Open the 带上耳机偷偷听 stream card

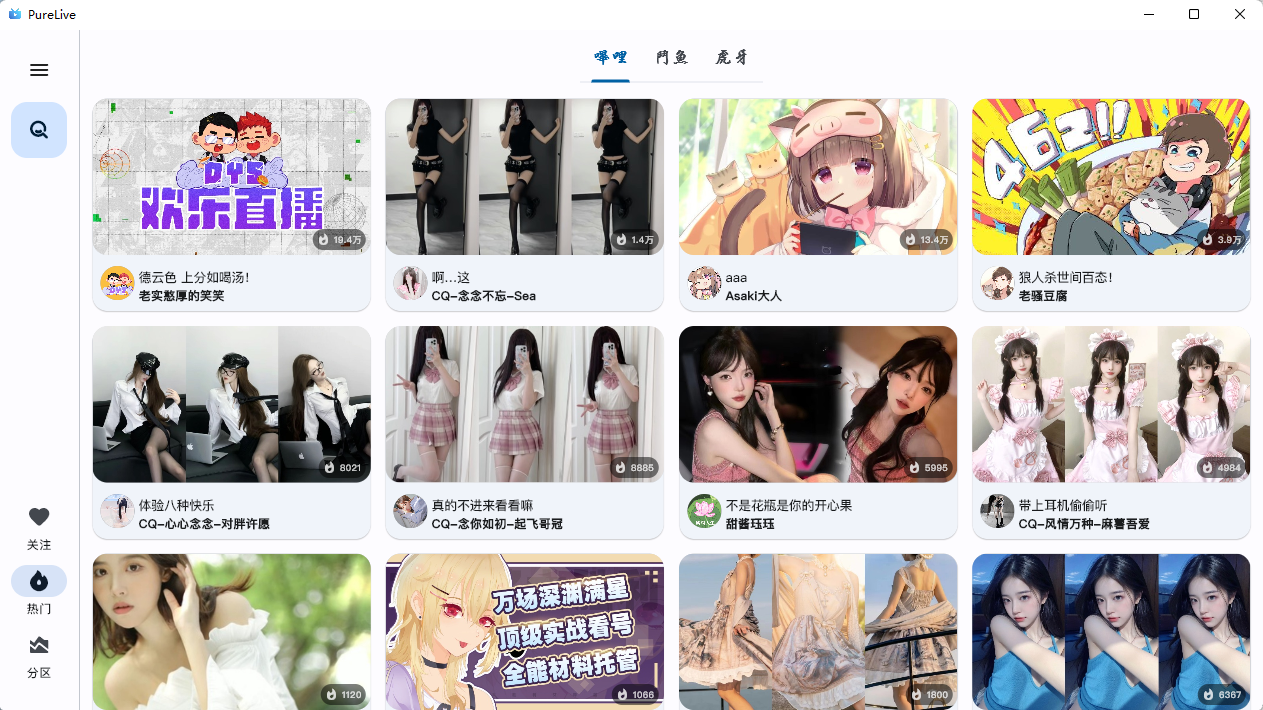pyautogui.click(x=1111, y=432)
